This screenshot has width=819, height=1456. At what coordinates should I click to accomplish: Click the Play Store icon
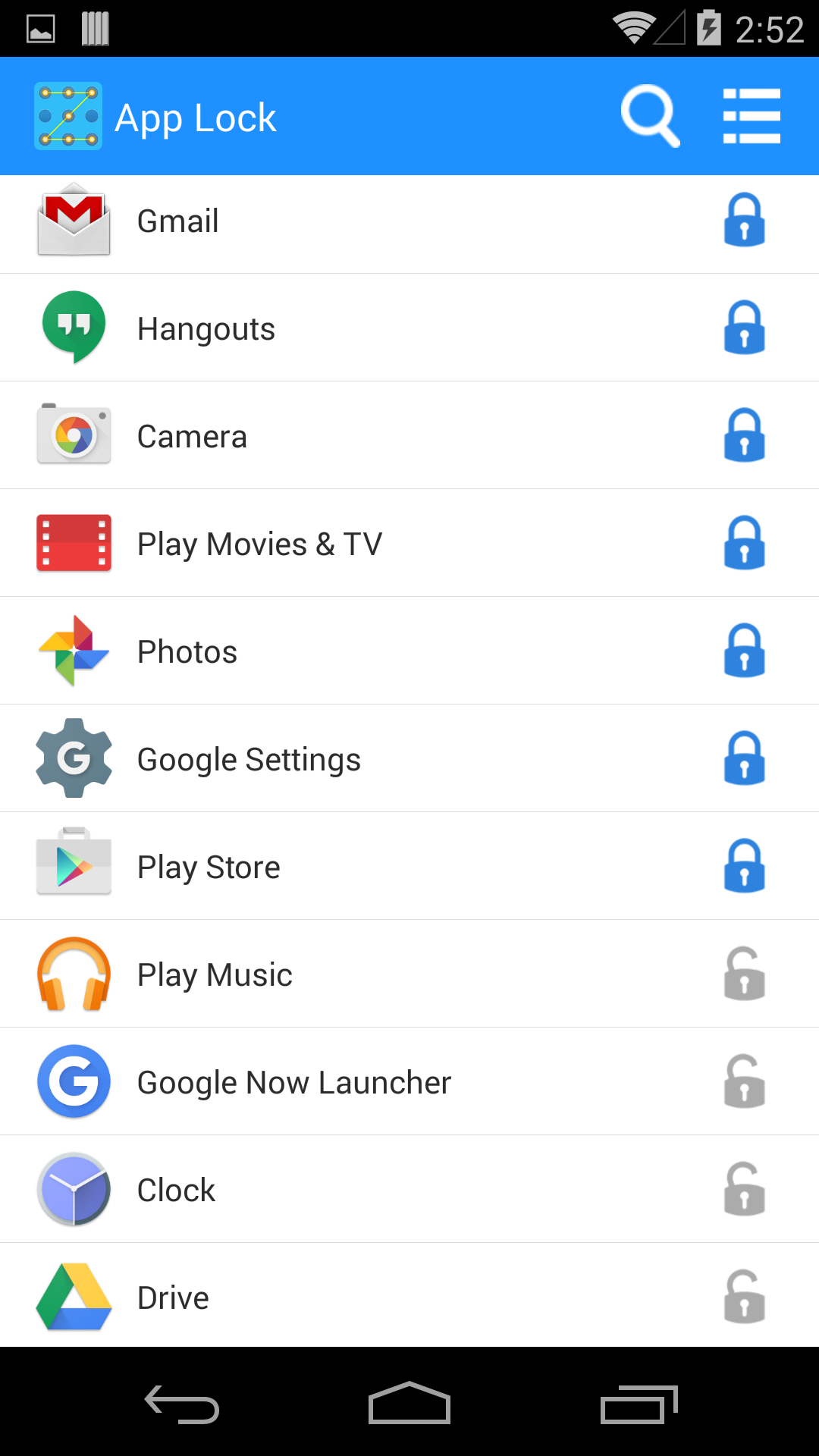[x=74, y=866]
